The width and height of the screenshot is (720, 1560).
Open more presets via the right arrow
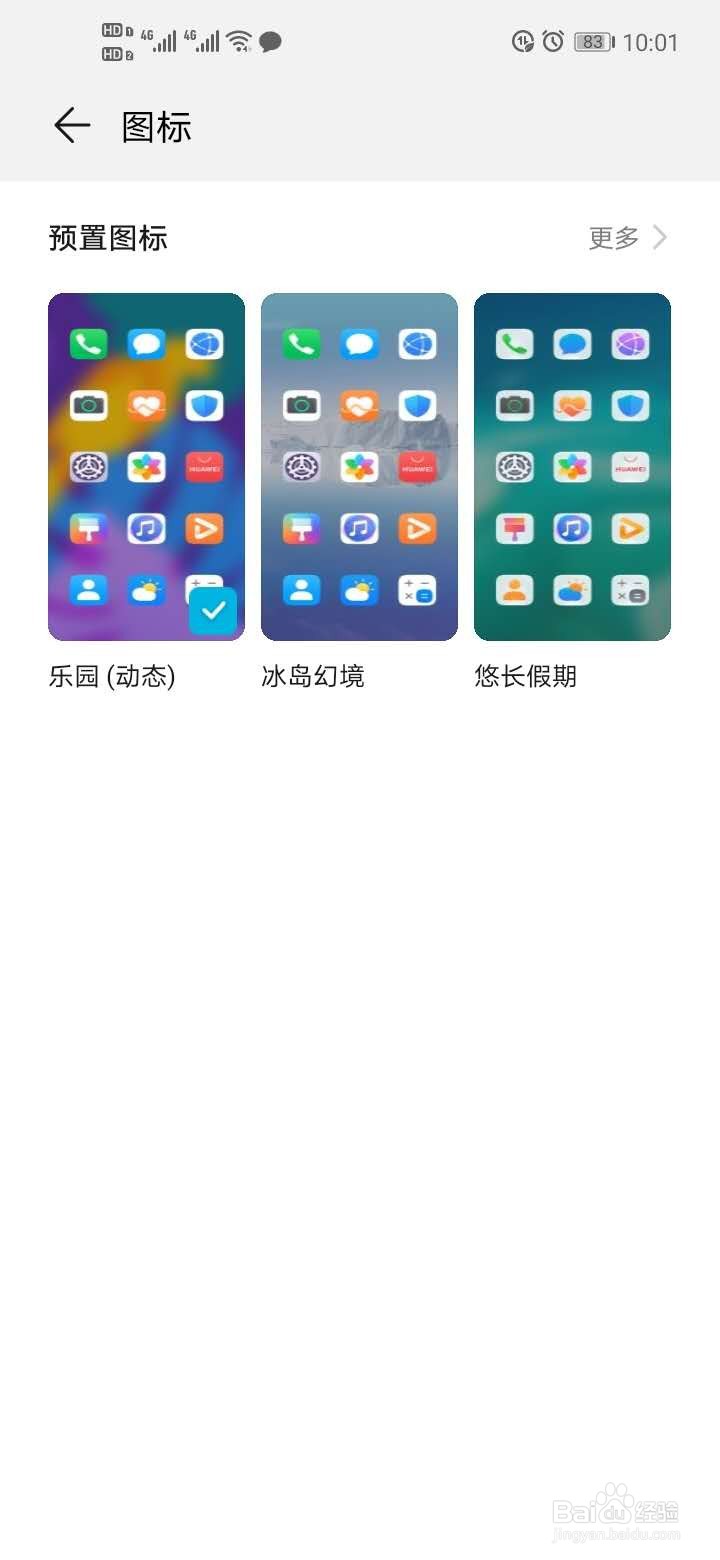click(x=658, y=237)
